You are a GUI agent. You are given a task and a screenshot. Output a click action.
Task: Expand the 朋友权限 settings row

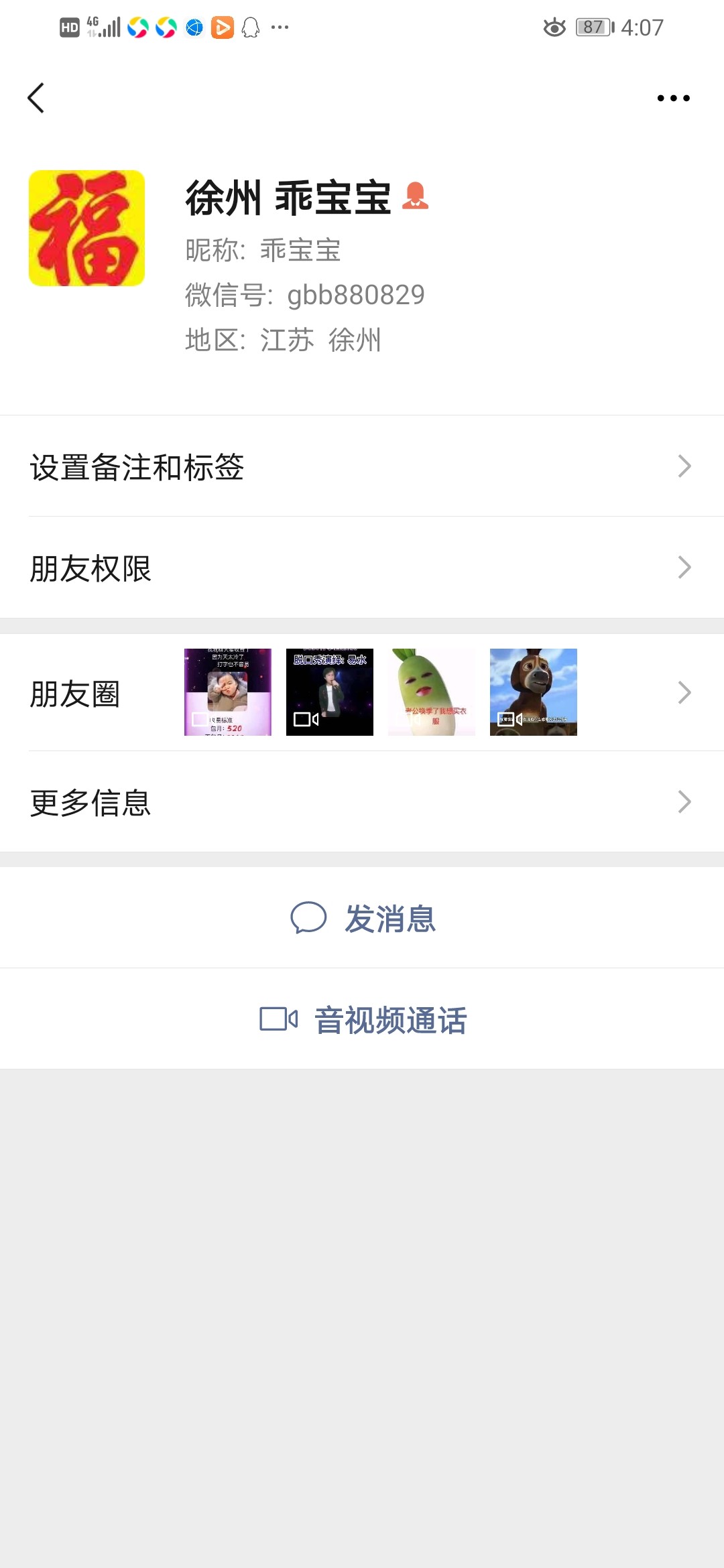coord(362,568)
